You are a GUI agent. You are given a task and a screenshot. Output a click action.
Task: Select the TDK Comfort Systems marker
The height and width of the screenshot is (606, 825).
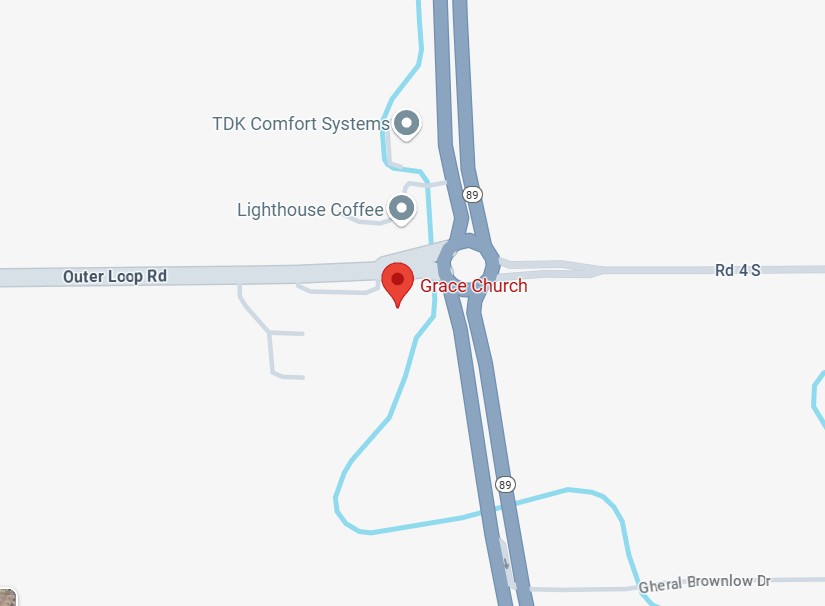407,124
